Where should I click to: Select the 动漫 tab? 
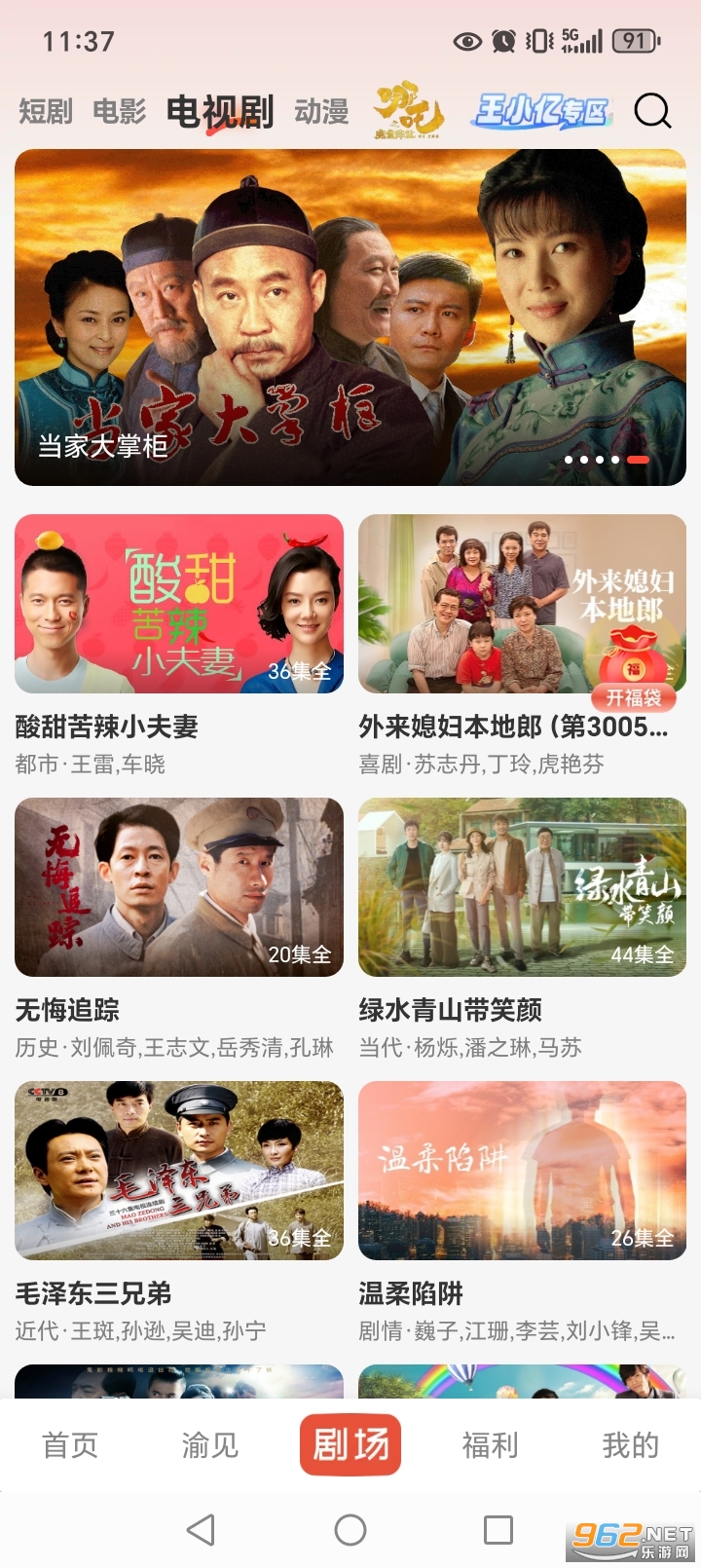tap(321, 112)
